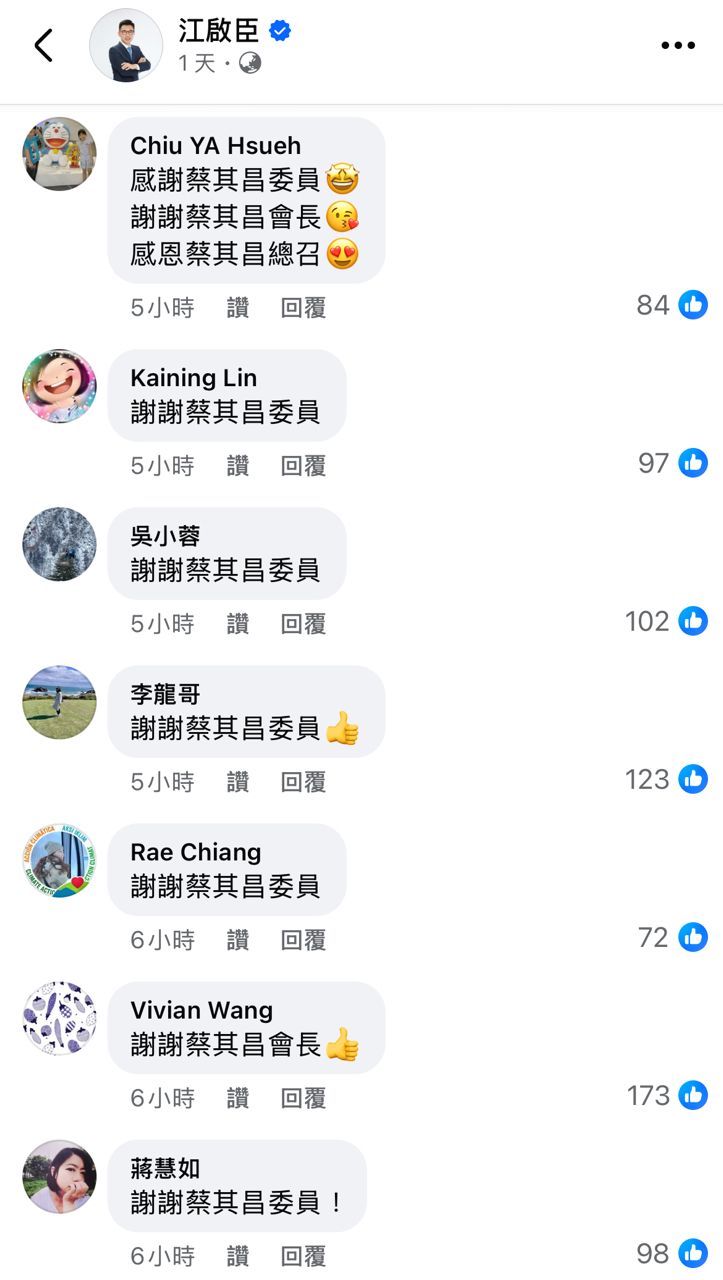Open Rae Chiang's profile name

[x=195, y=853]
